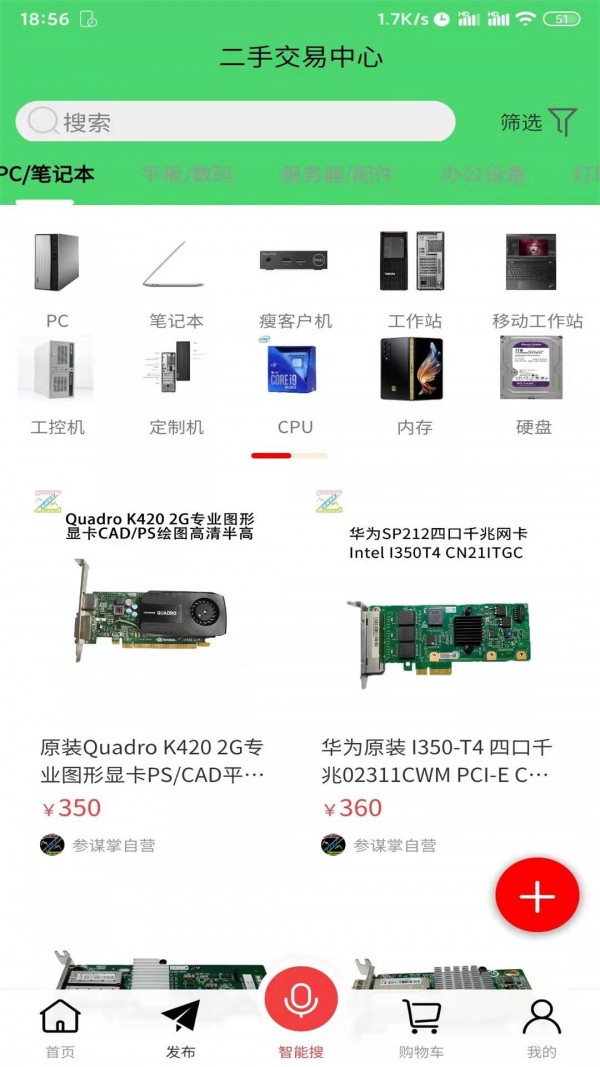This screenshot has height=1067, width=600.
Task: View the 华为 I350-T4 network card listing
Action: (437, 660)
